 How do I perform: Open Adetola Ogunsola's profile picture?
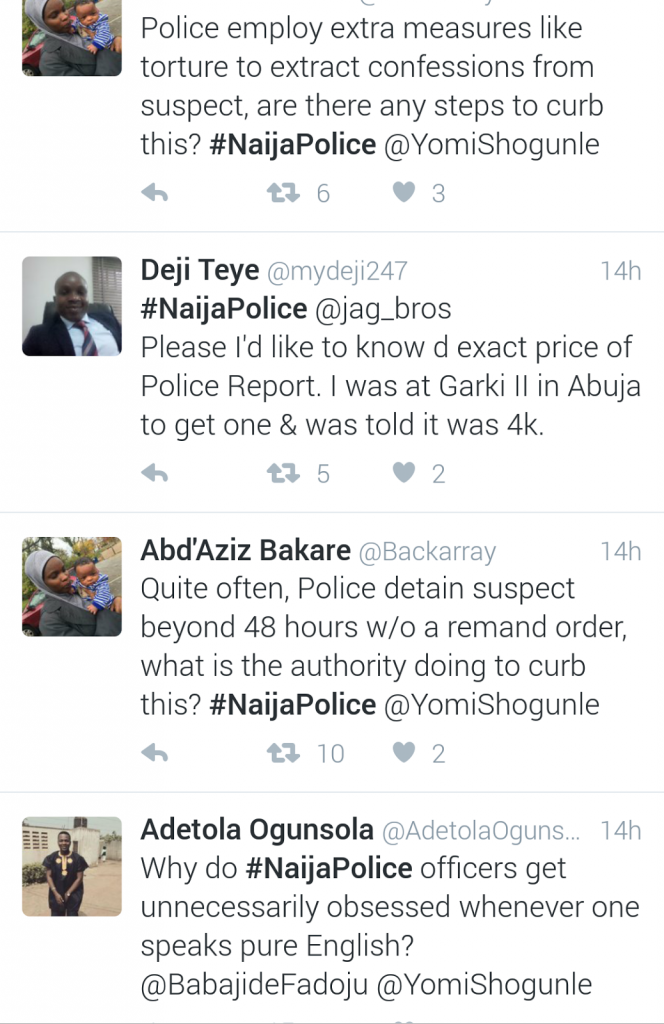click(x=72, y=867)
